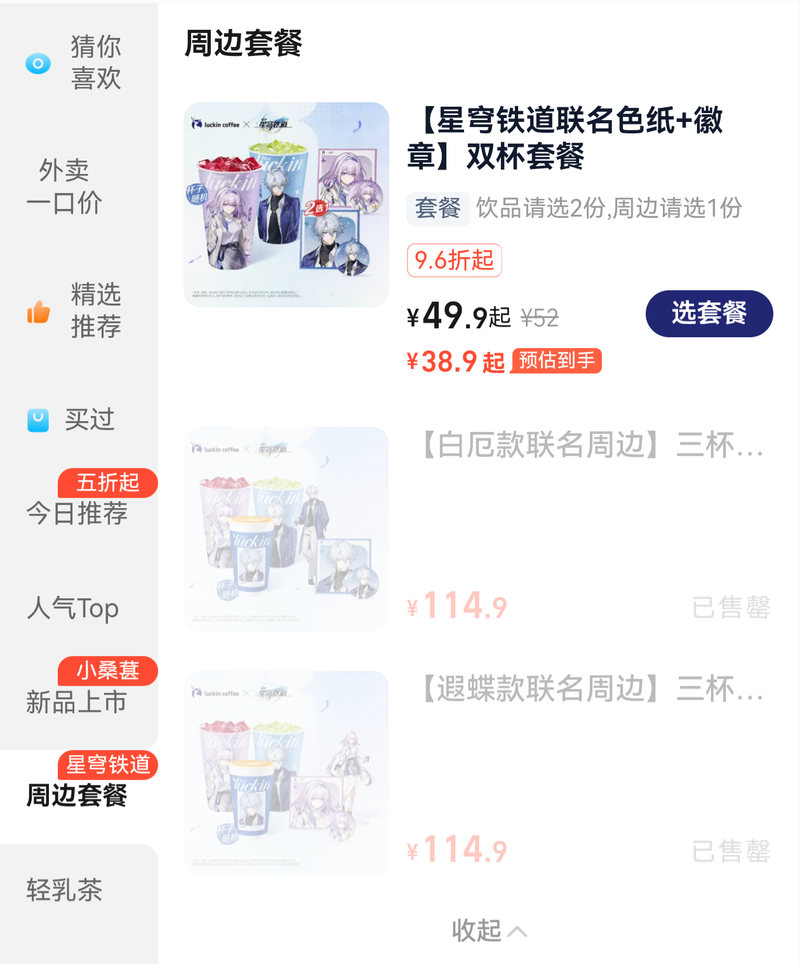The image size is (800, 964).
Task: Go to 新品上市 category
Action: pos(78,702)
